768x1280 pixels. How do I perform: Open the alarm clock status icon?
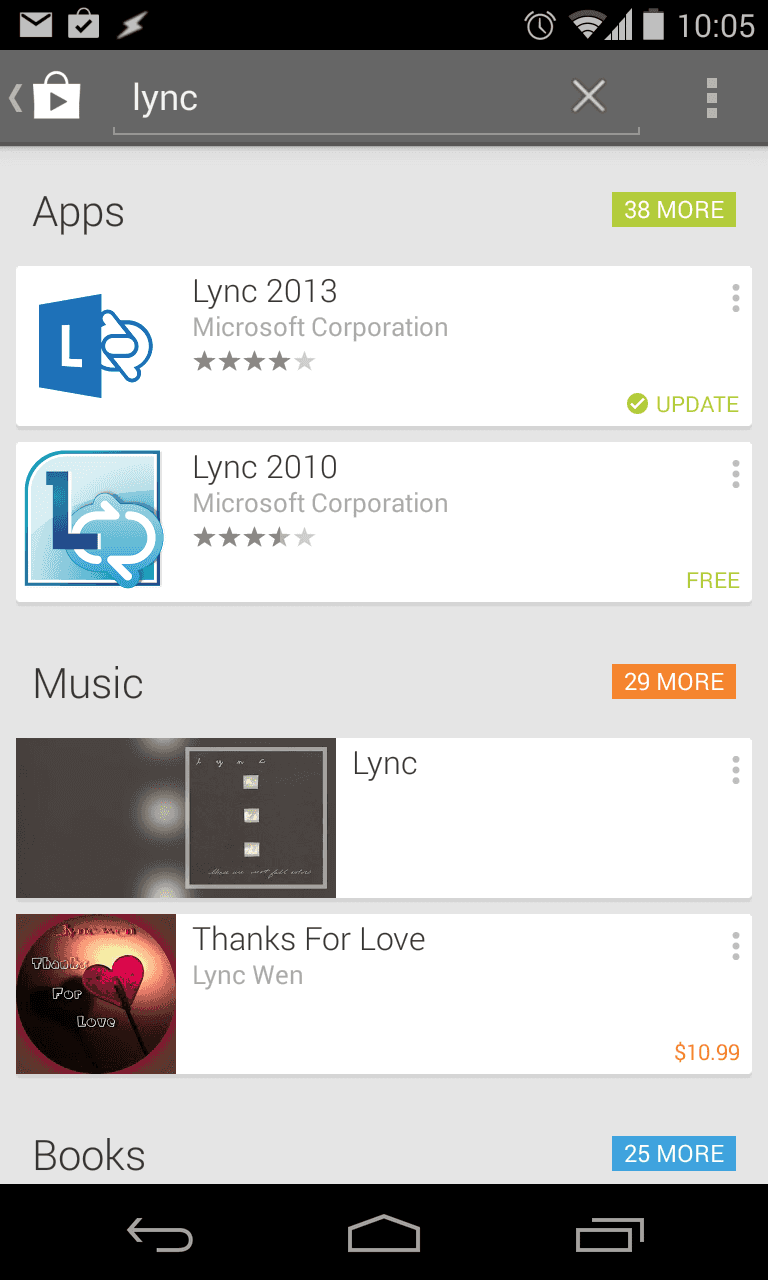pos(540,26)
